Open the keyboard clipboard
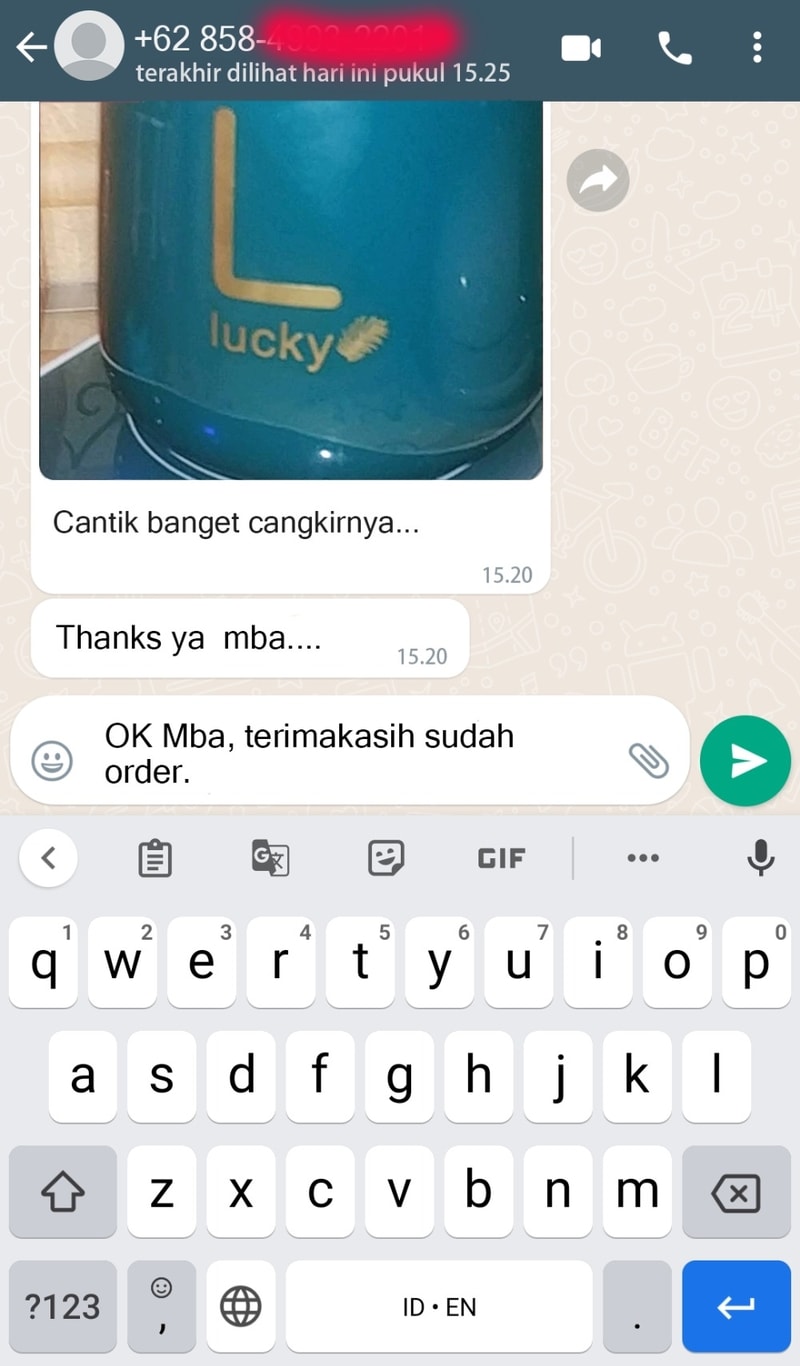The height and width of the screenshot is (1366, 800). (x=154, y=858)
